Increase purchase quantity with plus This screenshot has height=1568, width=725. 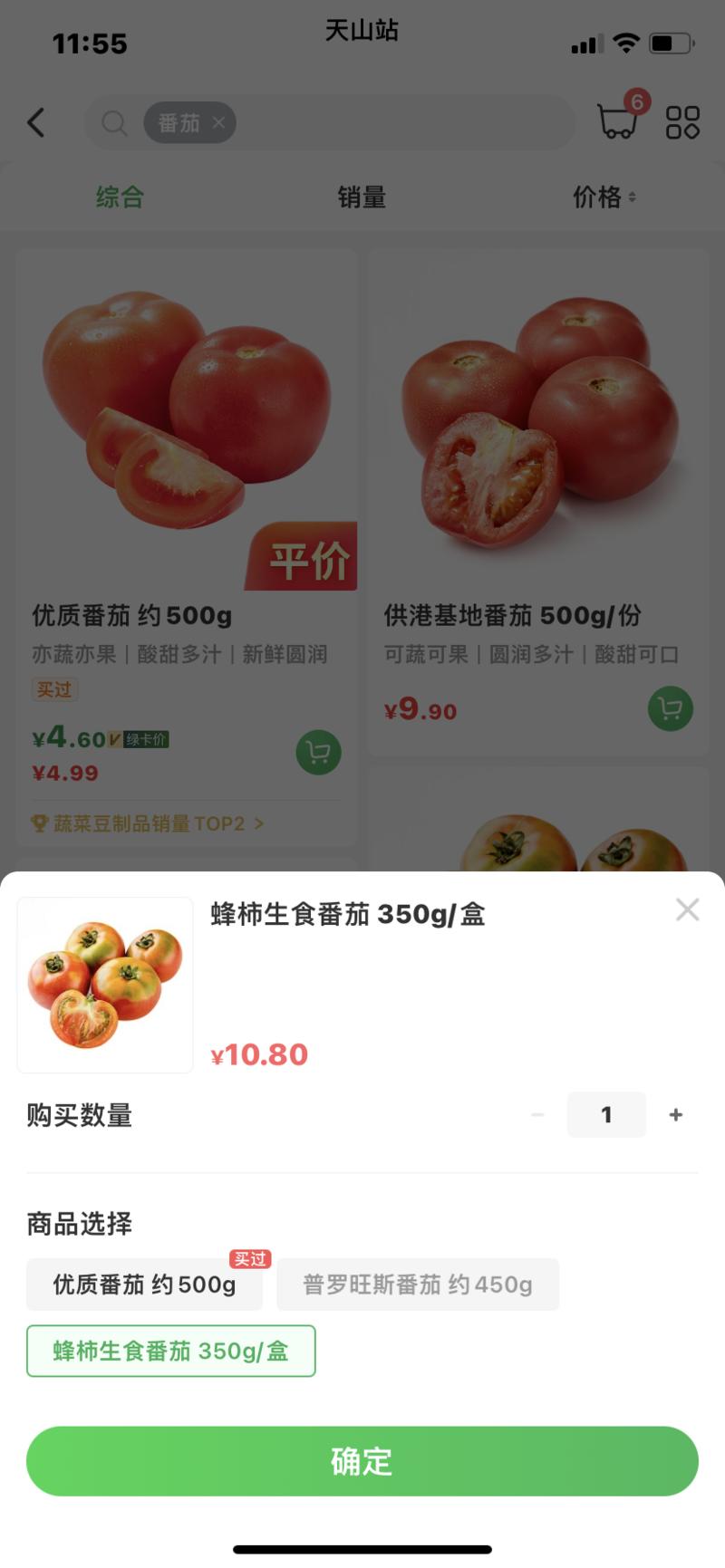tap(676, 1115)
